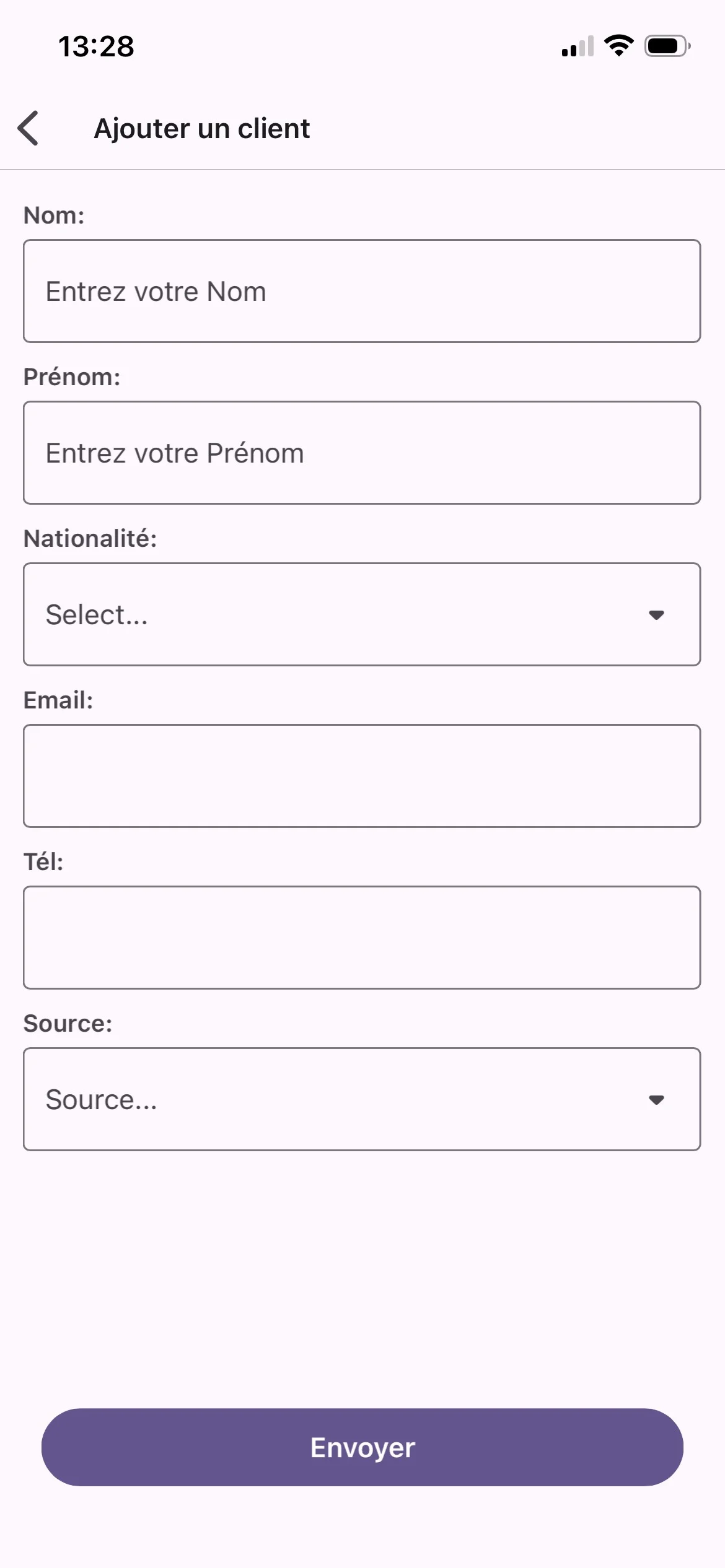
Task: Click inside the Tél input field
Action: tap(362, 937)
